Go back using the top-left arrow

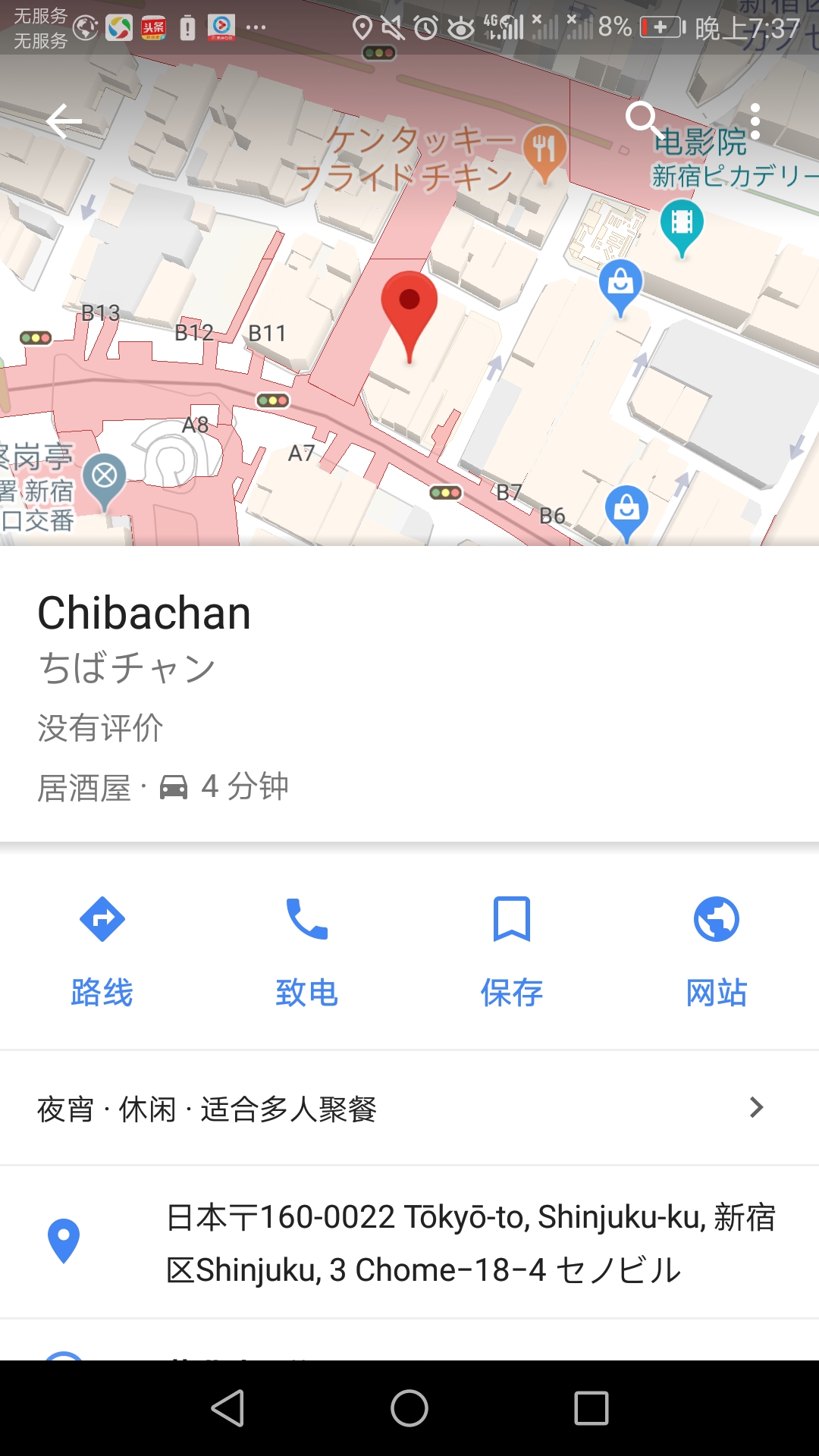point(64,121)
